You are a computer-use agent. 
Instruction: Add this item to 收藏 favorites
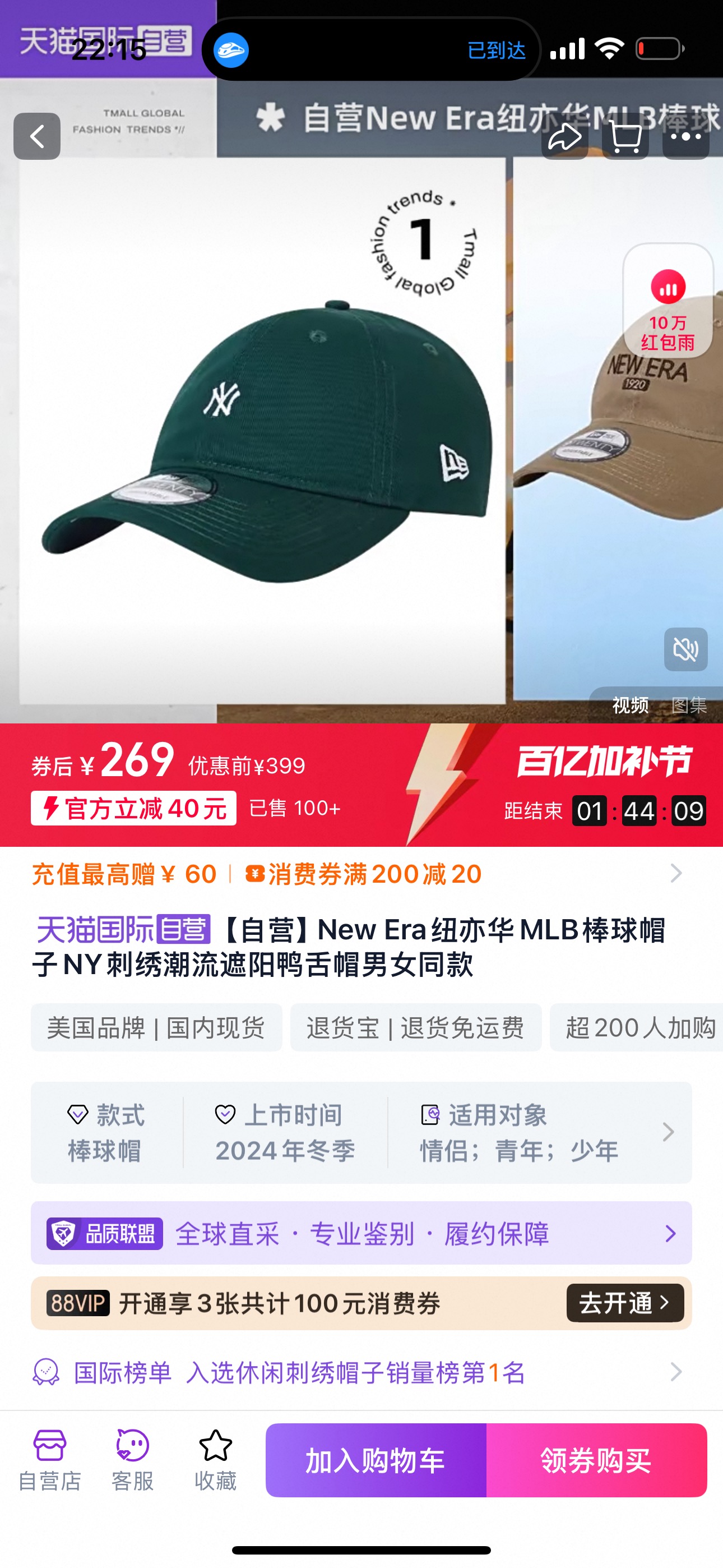(x=215, y=1460)
